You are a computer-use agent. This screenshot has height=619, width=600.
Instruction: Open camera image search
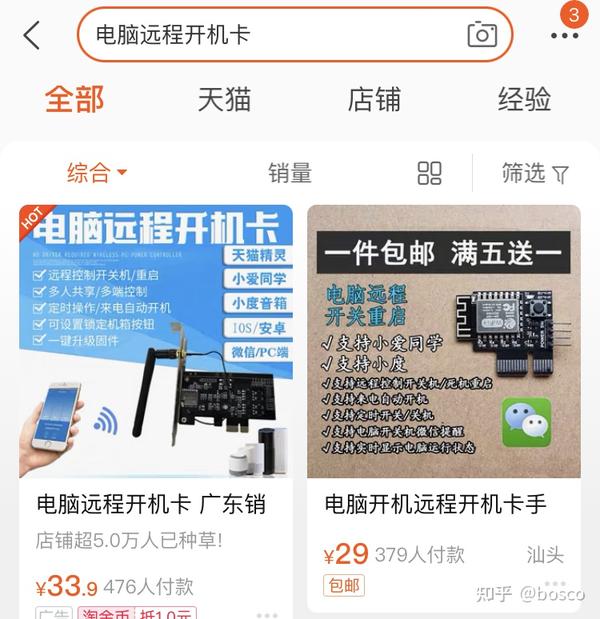click(482, 35)
